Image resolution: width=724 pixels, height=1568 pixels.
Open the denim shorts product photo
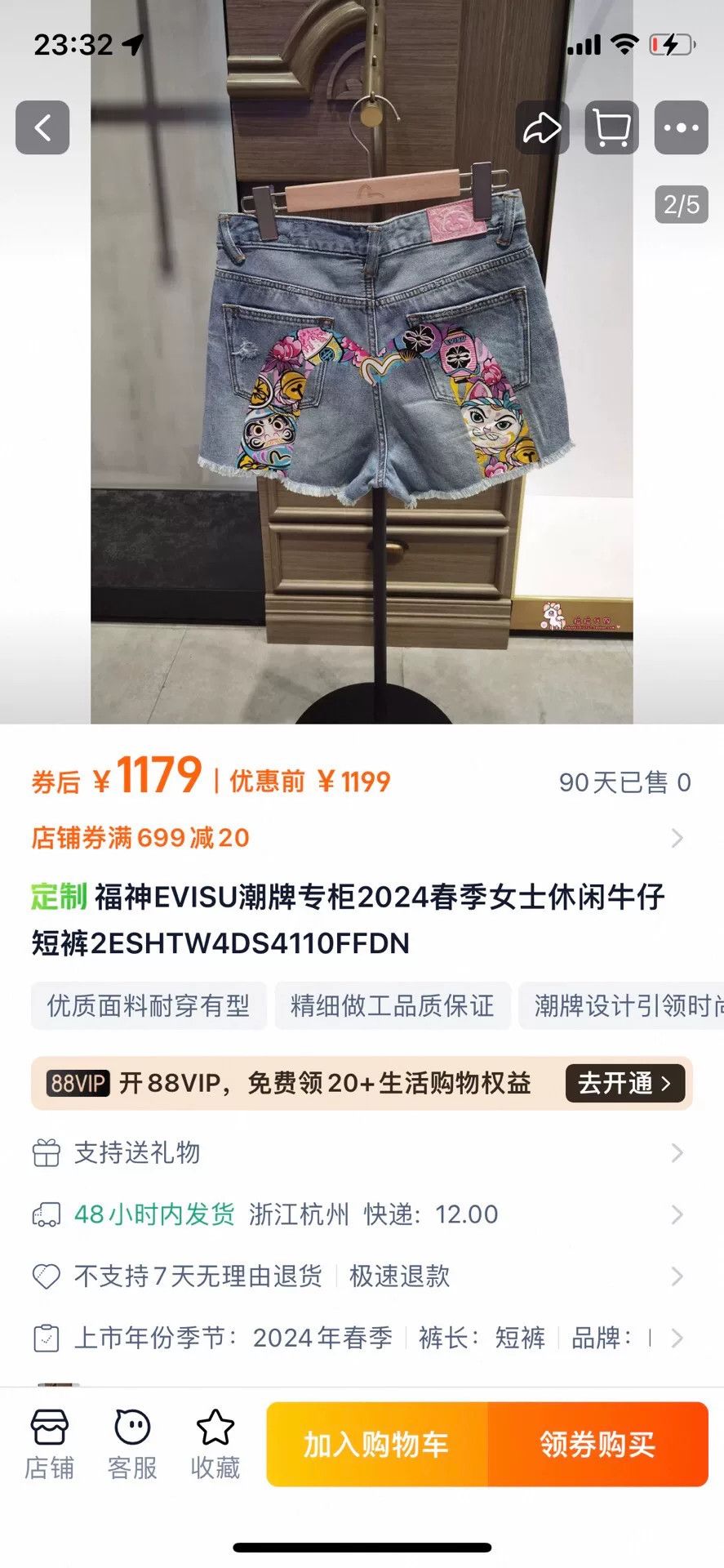(362, 362)
